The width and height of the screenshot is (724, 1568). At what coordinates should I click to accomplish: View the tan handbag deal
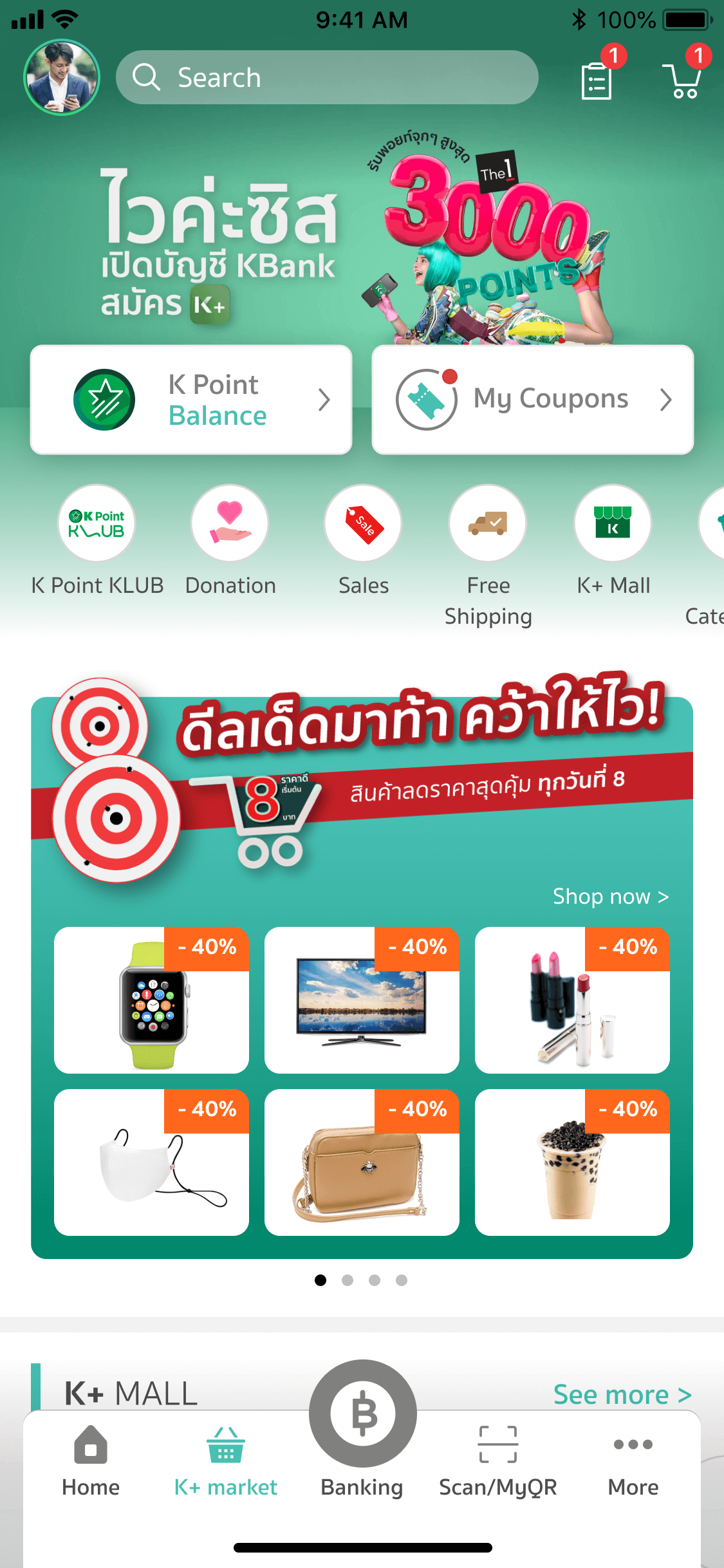point(362,1162)
